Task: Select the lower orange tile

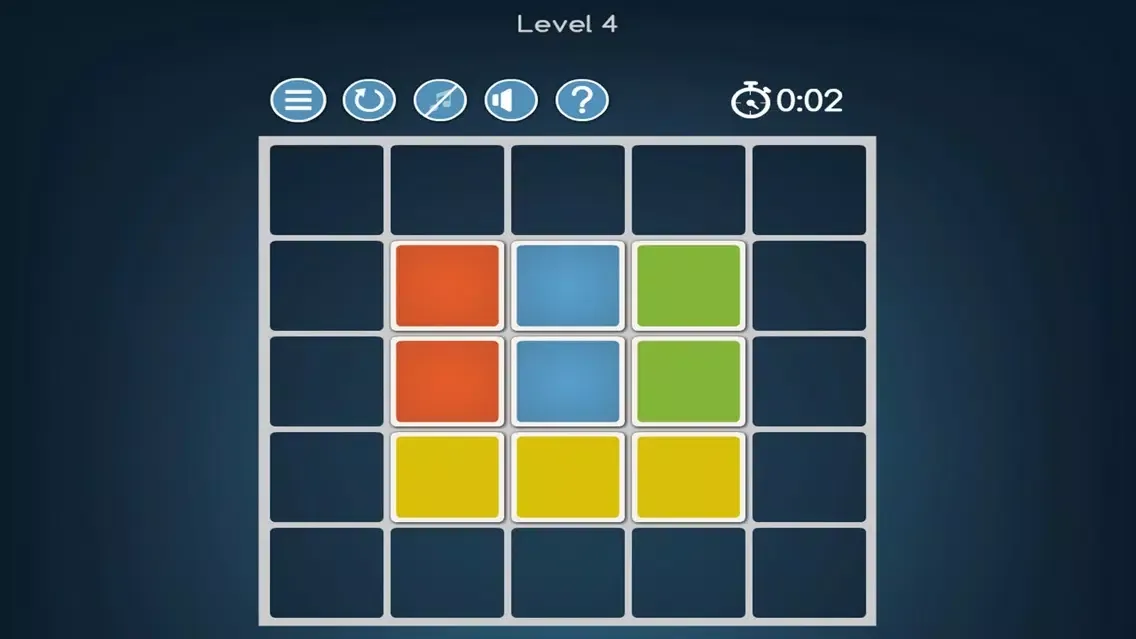Action: [x=447, y=381]
